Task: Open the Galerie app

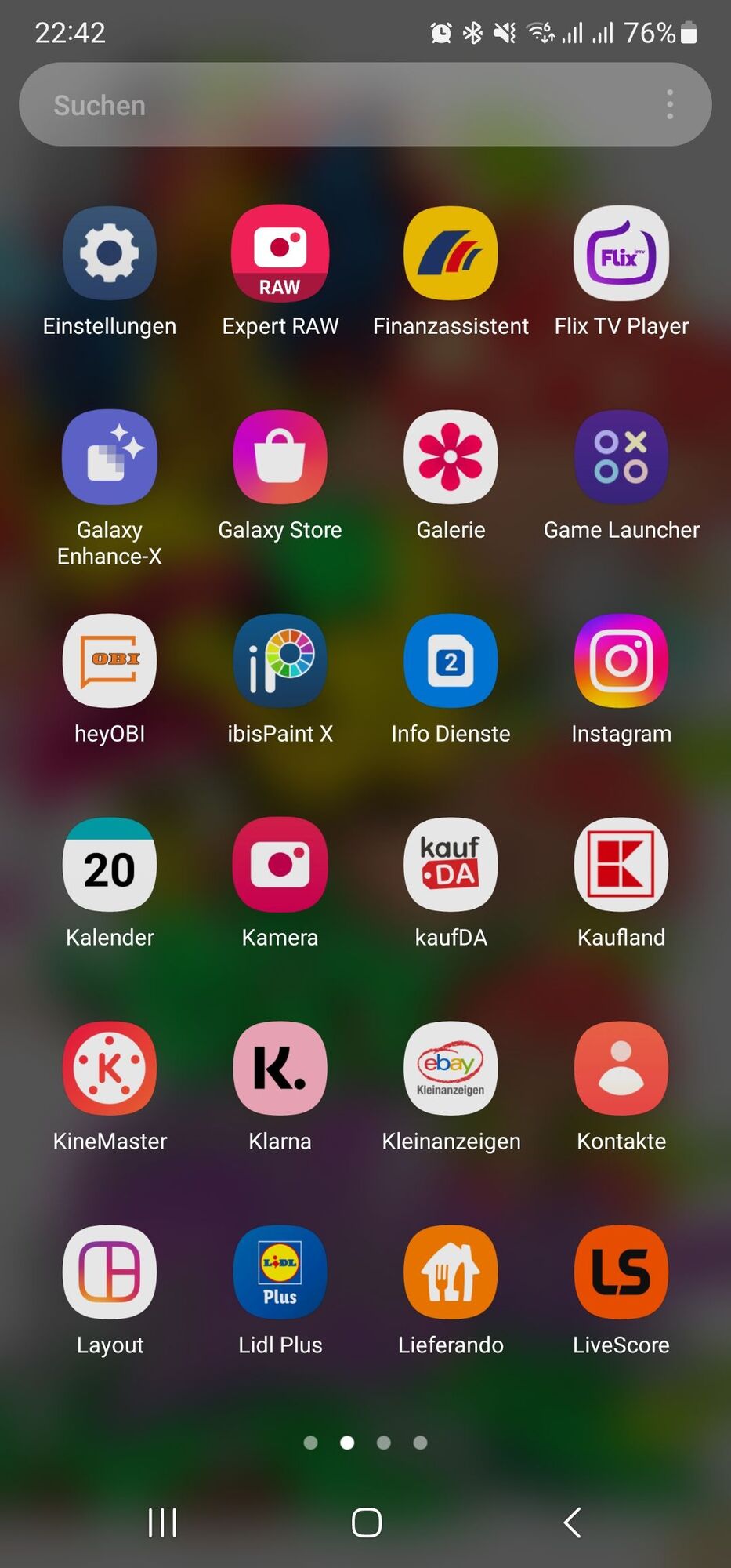Action: click(x=451, y=457)
